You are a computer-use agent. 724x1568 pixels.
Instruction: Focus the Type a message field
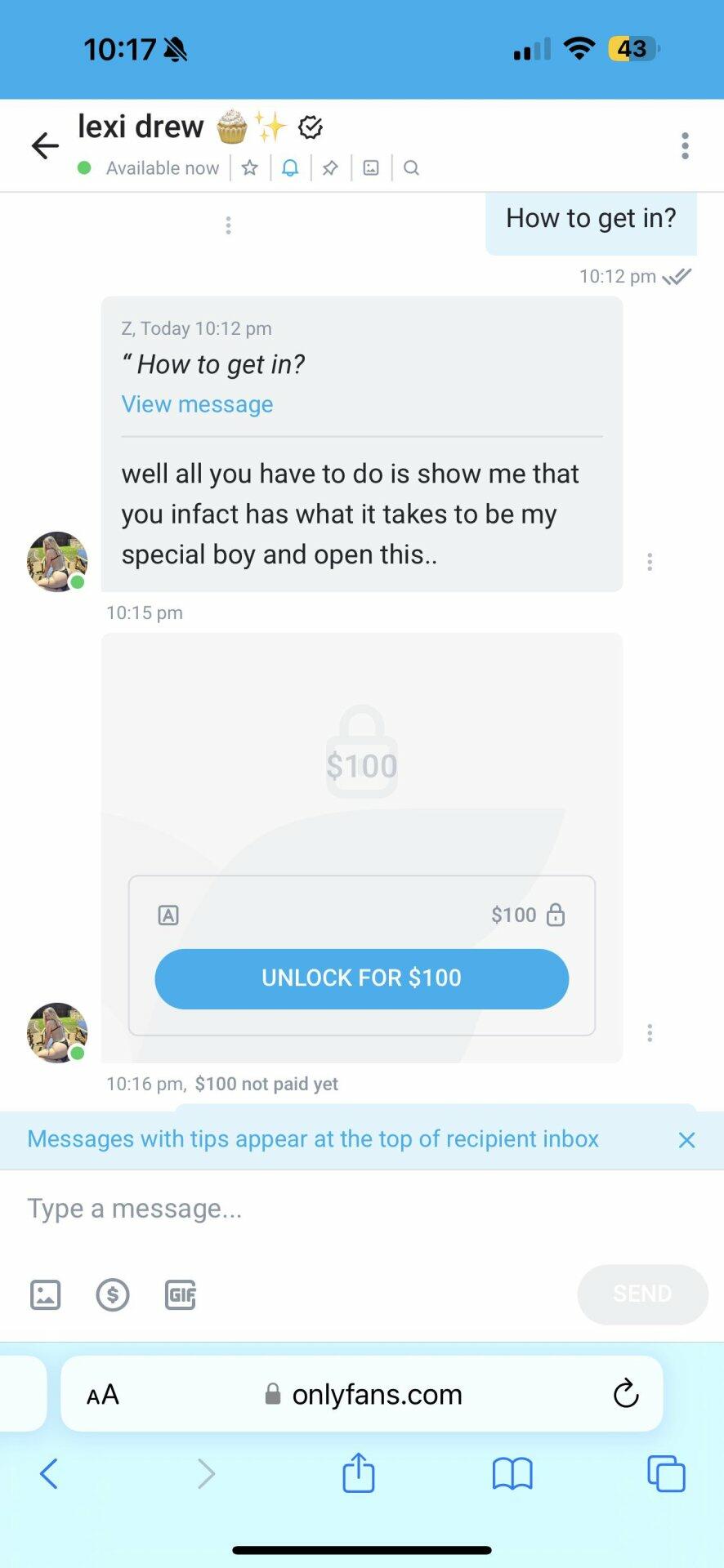tap(362, 1209)
